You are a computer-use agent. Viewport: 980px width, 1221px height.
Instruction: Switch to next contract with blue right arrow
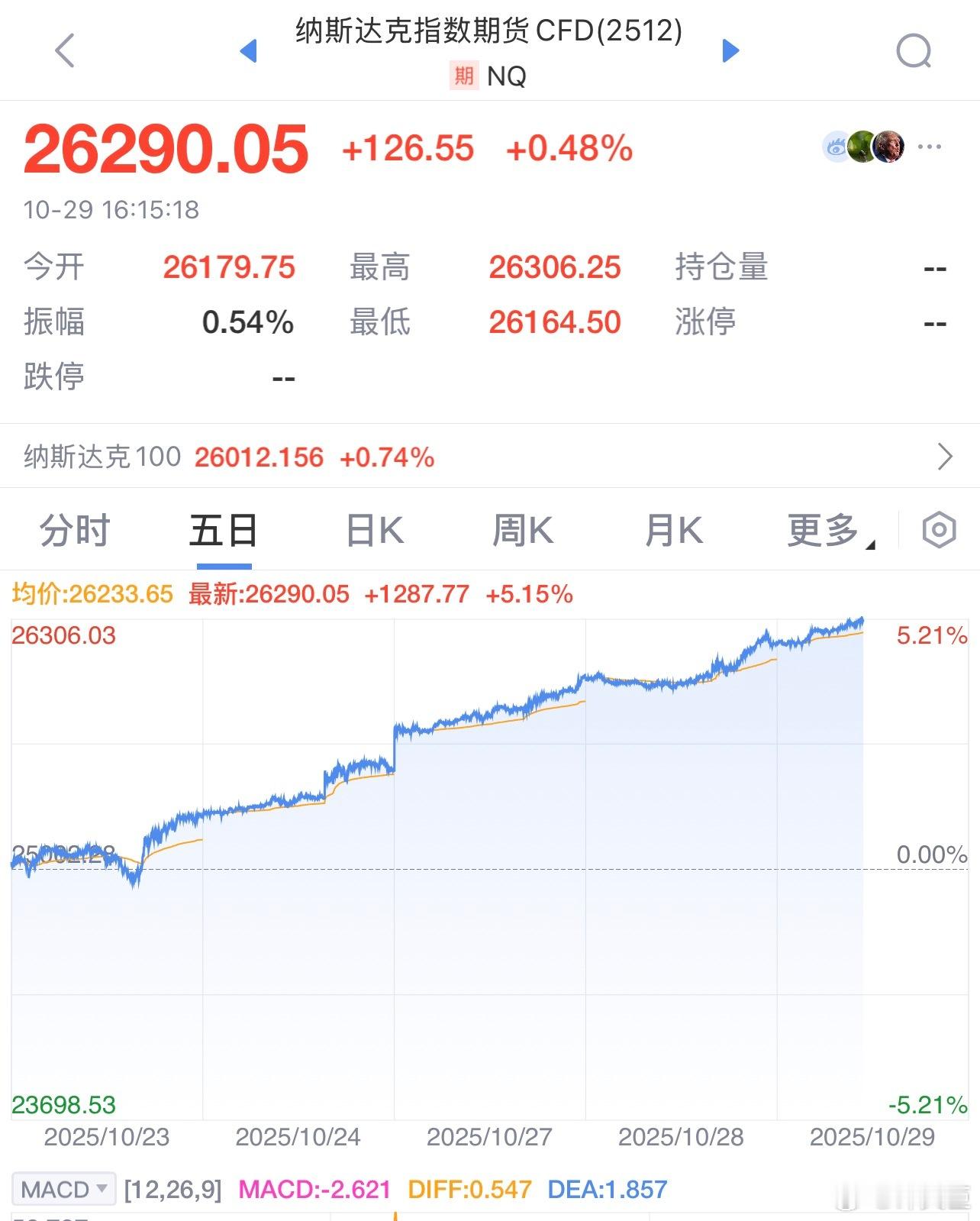[x=730, y=50]
